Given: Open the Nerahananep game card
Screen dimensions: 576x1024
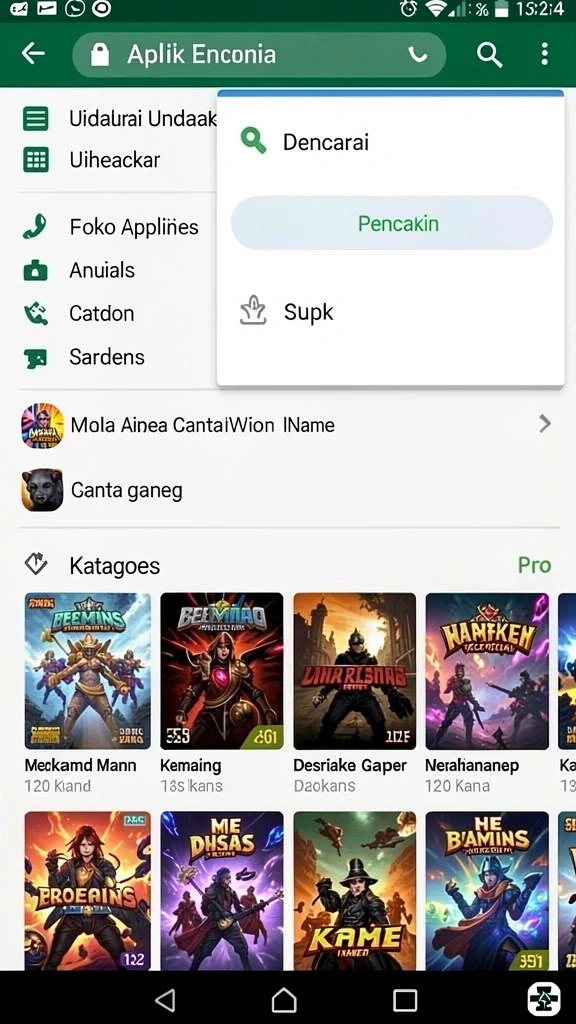Looking at the screenshot, I should [x=487, y=694].
